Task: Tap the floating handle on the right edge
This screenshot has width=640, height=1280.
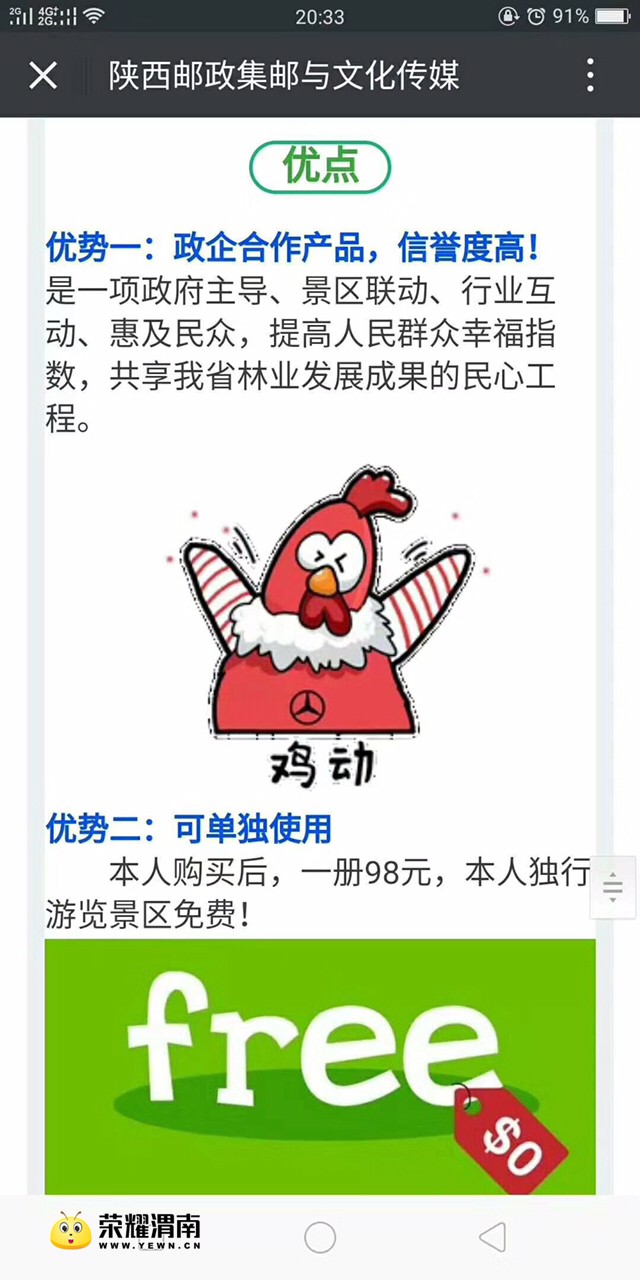Action: (612, 887)
